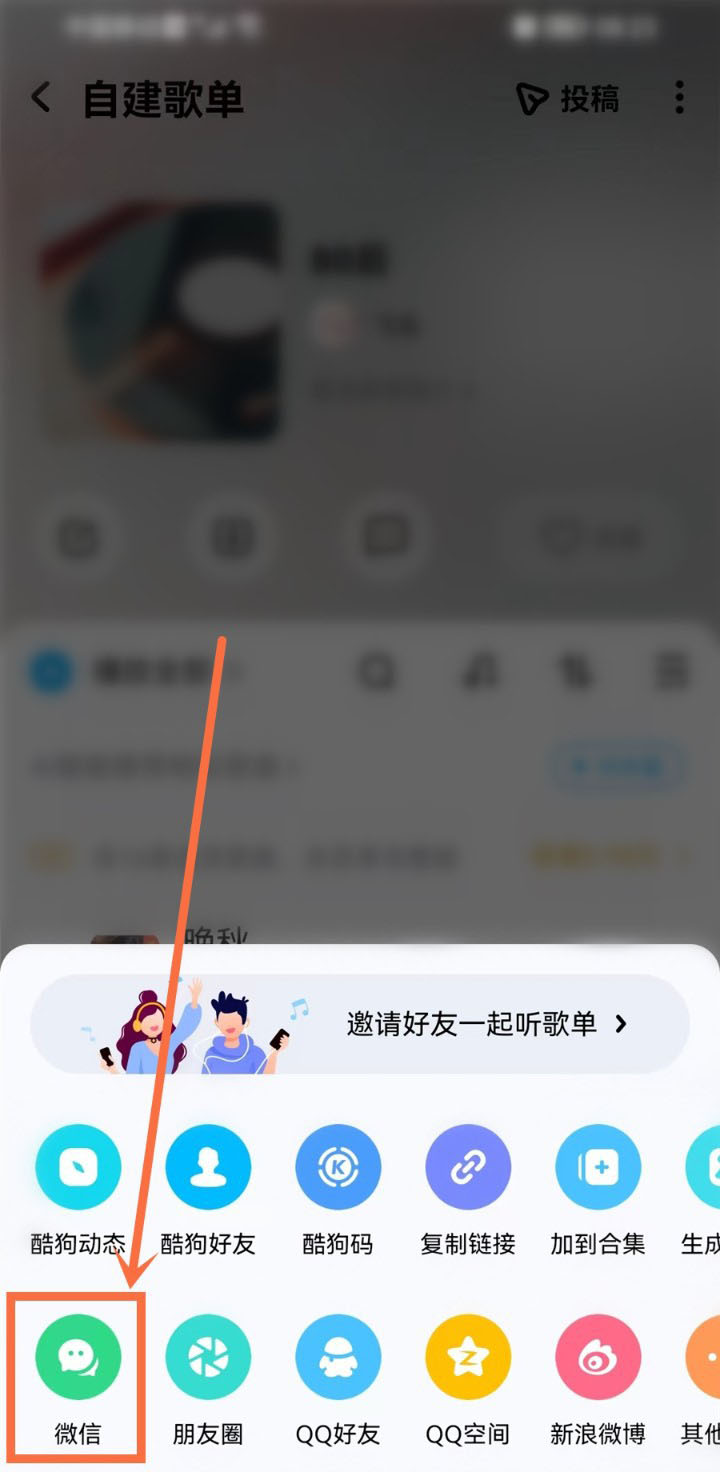The height and width of the screenshot is (1472, 720).
Task: Add playlist via 加到合集
Action: tap(598, 1167)
